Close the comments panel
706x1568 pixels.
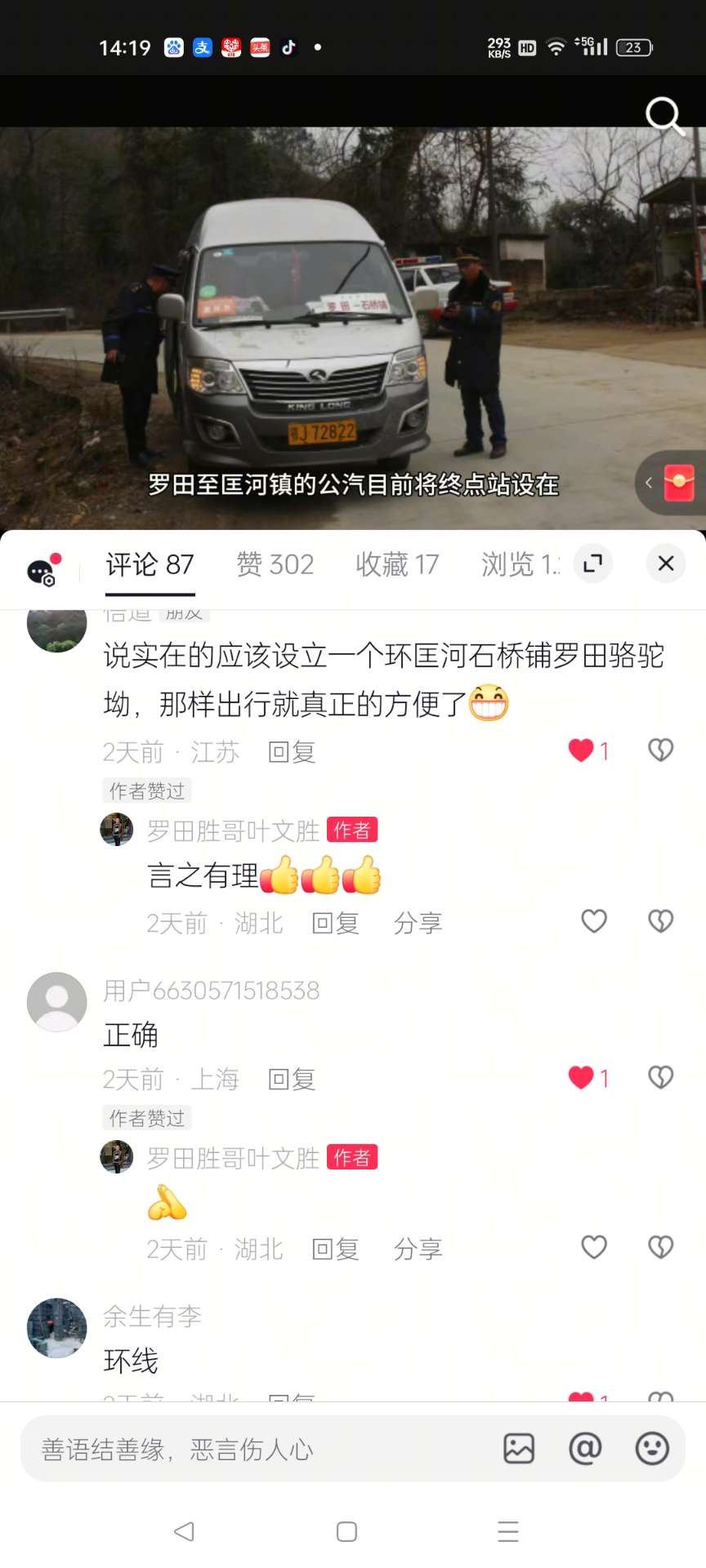(666, 563)
